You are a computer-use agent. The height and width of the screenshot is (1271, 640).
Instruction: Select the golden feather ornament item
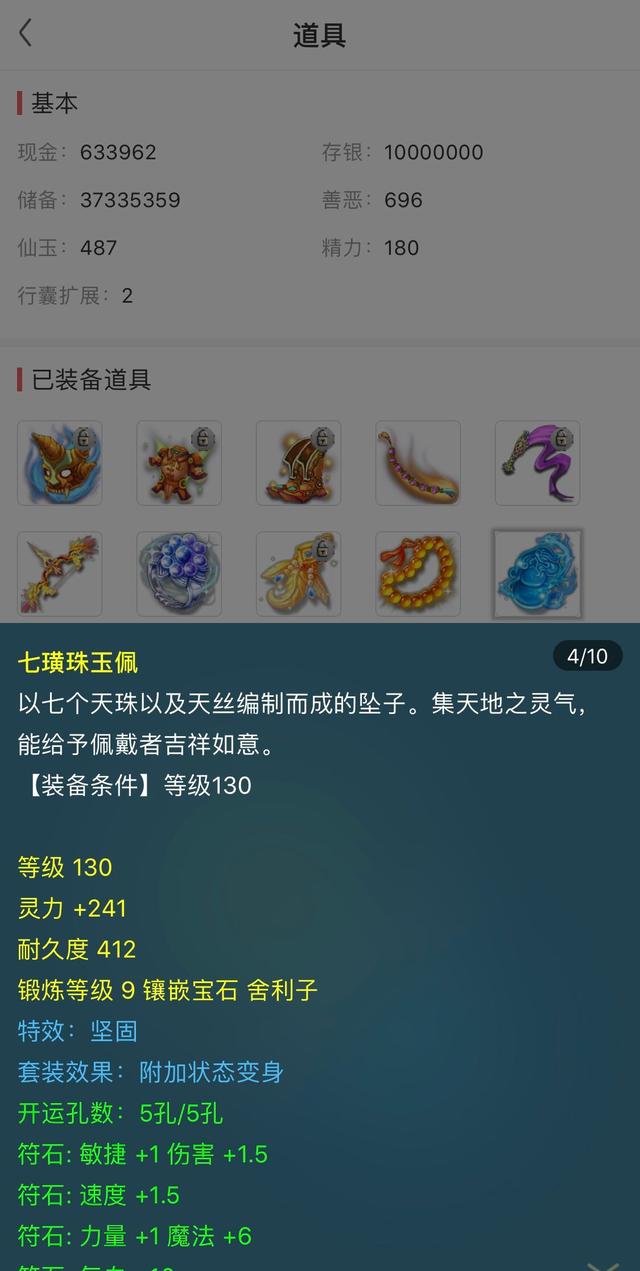298,574
